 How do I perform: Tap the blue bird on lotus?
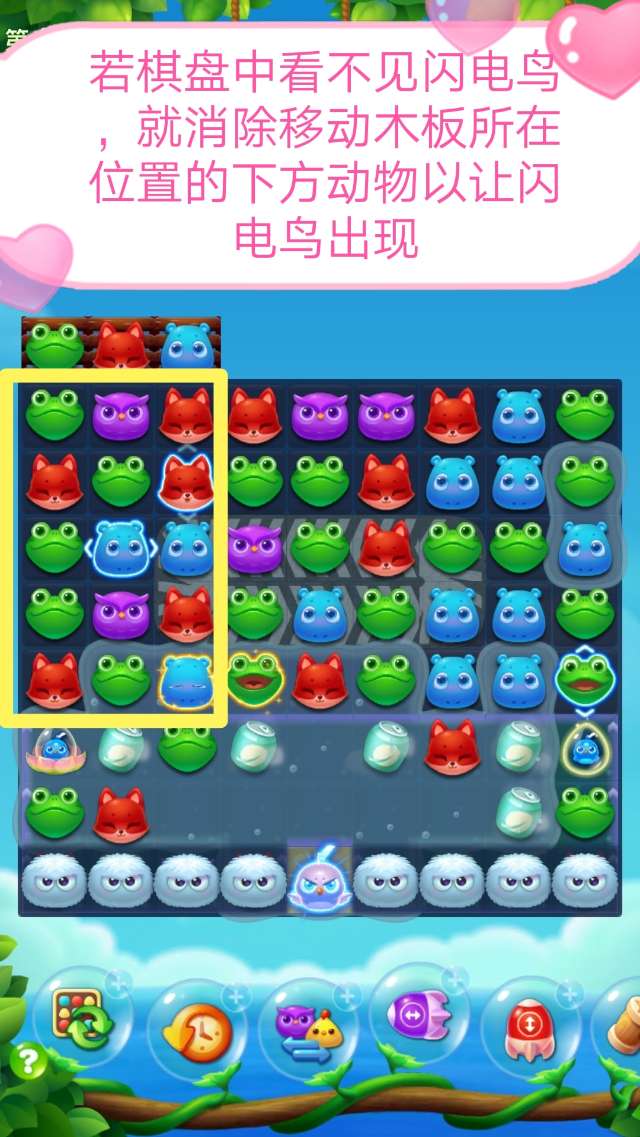(54, 749)
